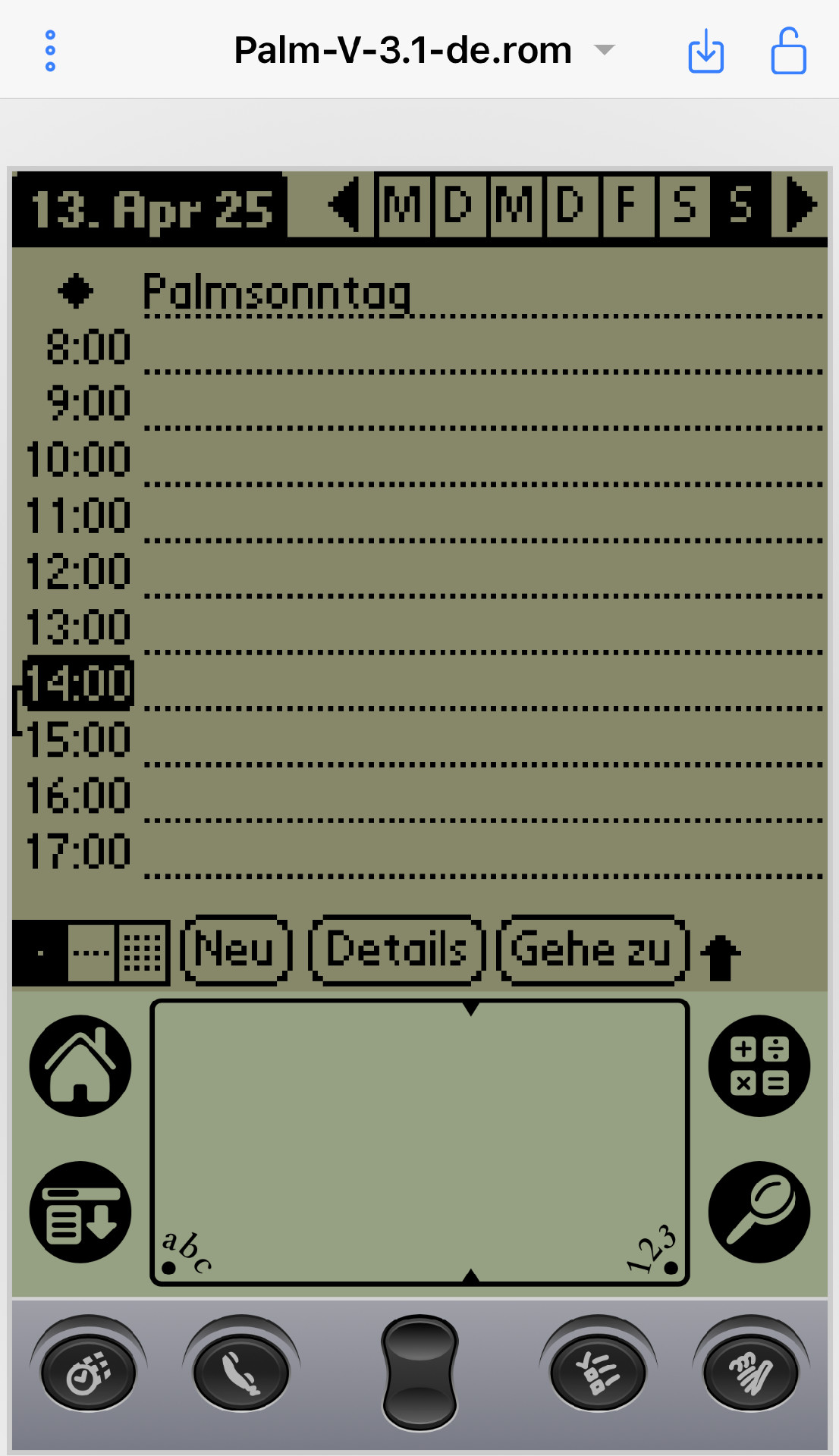Create a new appointment with Neu

(236, 949)
